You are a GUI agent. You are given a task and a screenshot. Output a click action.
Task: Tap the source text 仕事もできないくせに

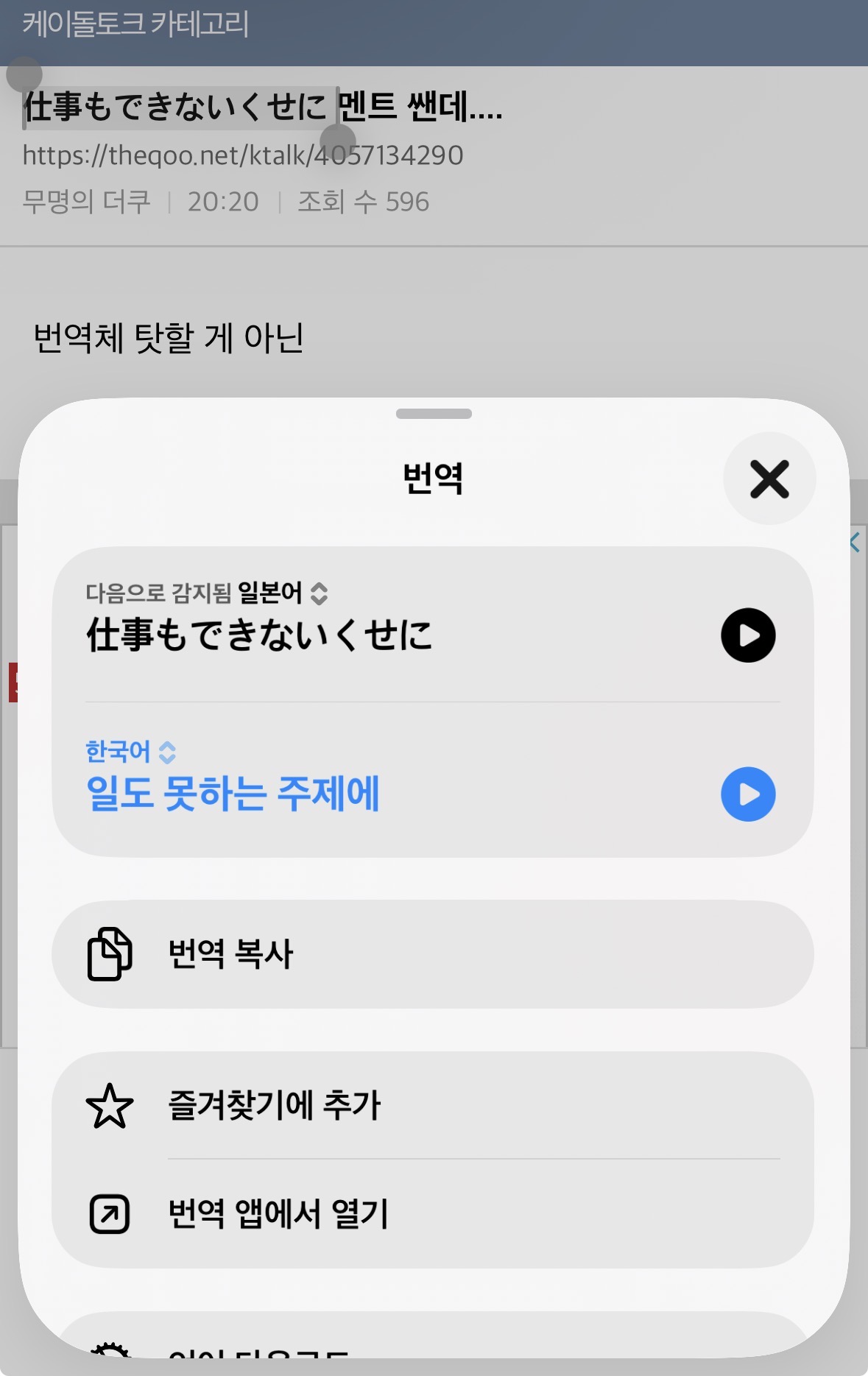259,635
